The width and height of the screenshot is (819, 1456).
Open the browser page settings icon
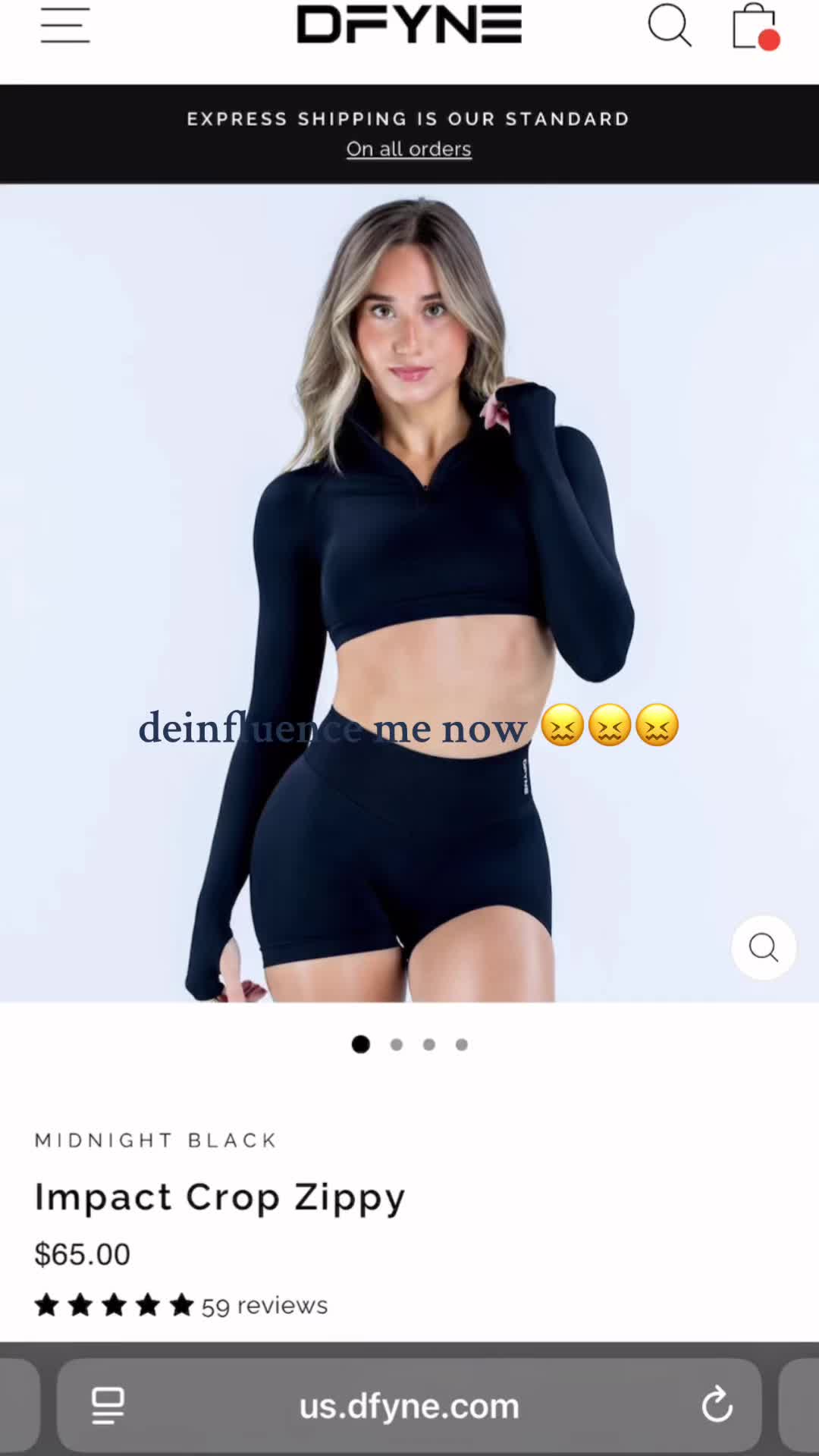(108, 1406)
